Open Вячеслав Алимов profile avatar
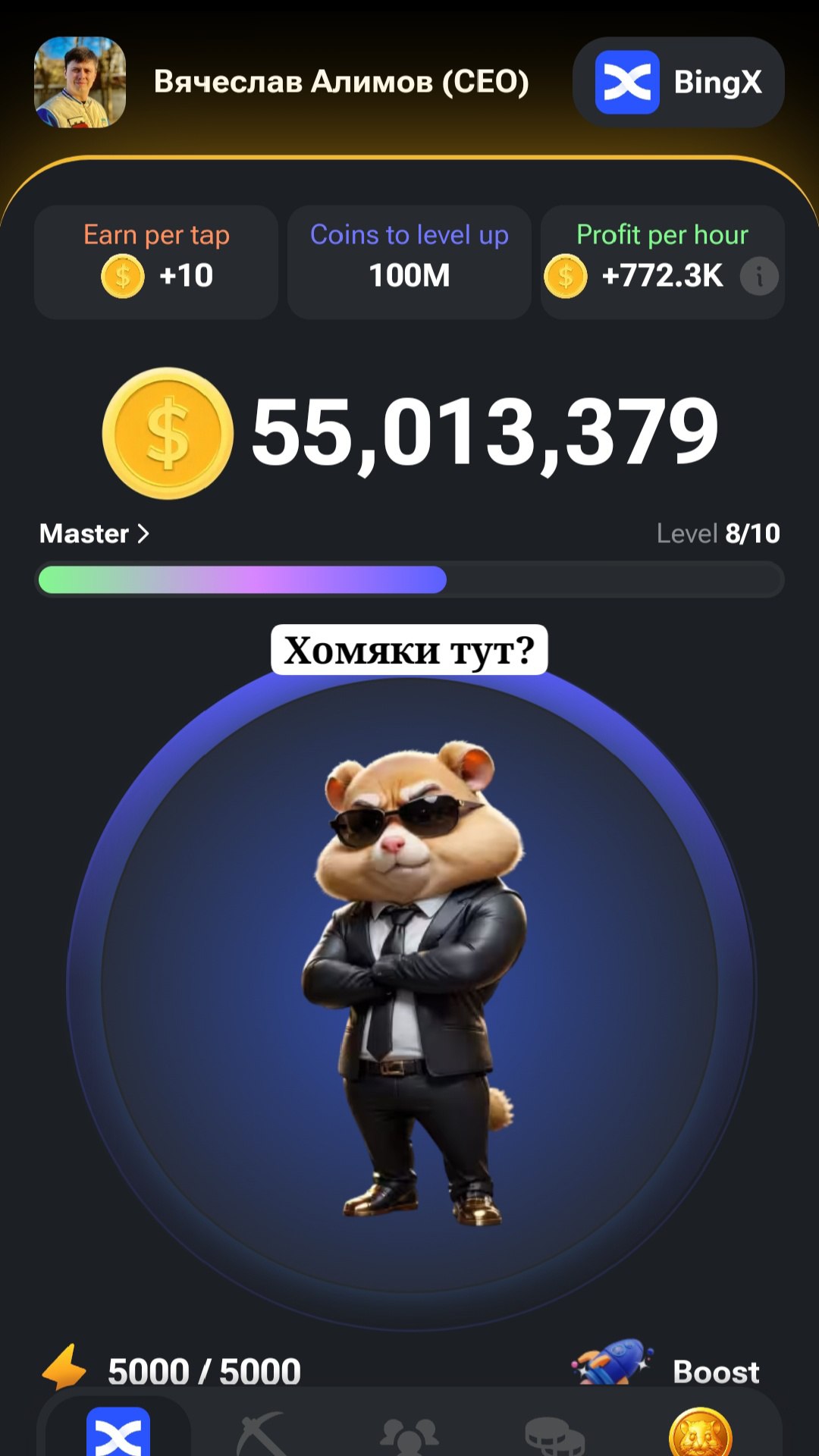 coord(80,82)
